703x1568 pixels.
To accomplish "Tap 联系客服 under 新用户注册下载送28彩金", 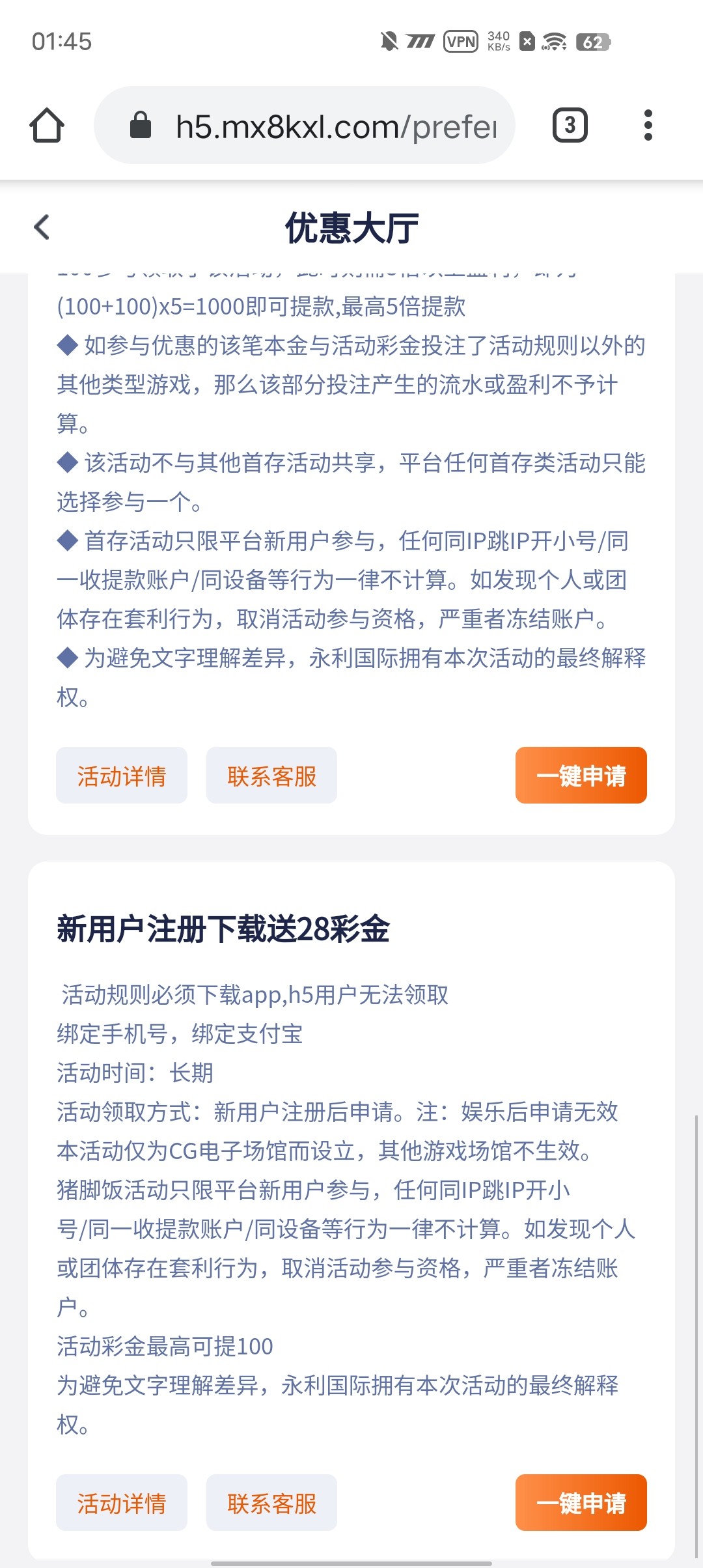I will pyautogui.click(x=271, y=1503).
